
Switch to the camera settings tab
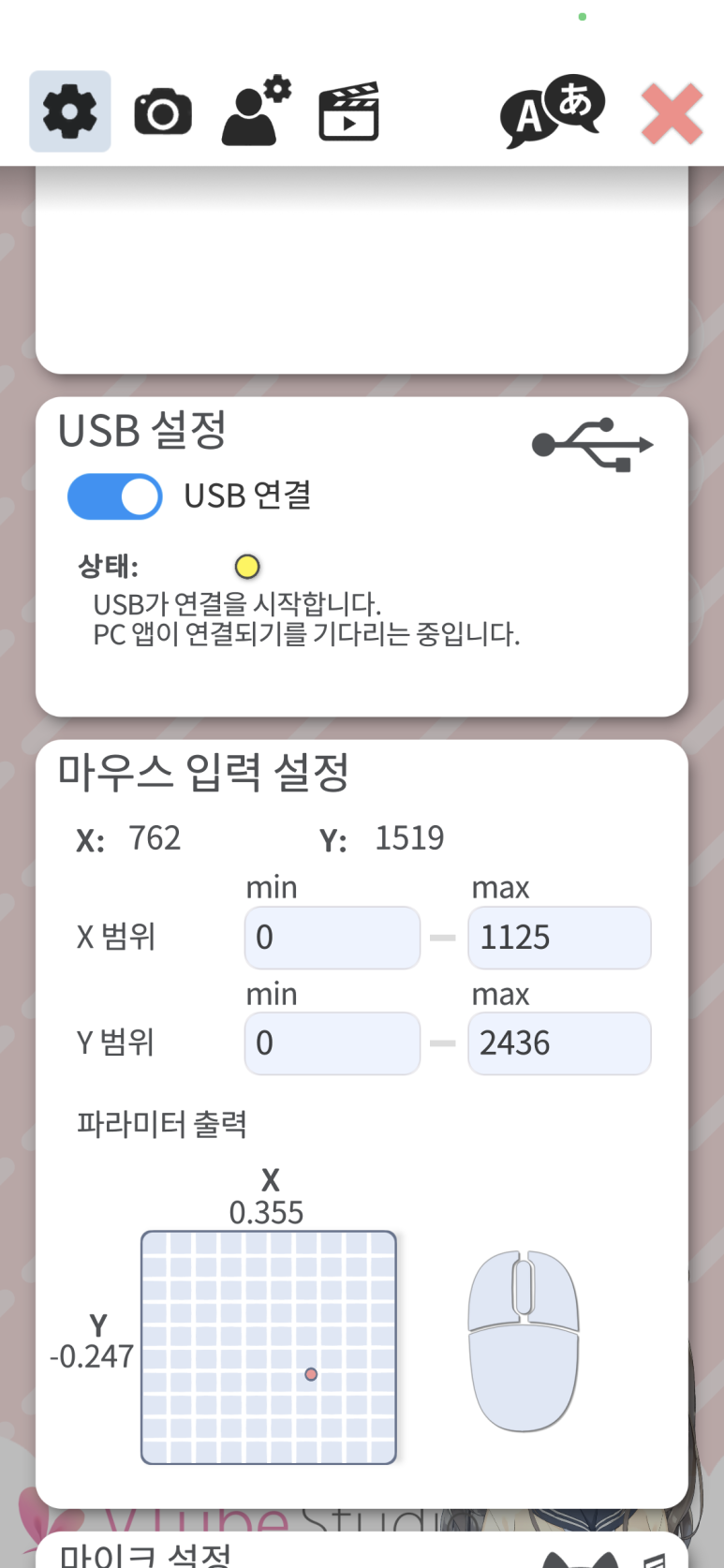(163, 113)
